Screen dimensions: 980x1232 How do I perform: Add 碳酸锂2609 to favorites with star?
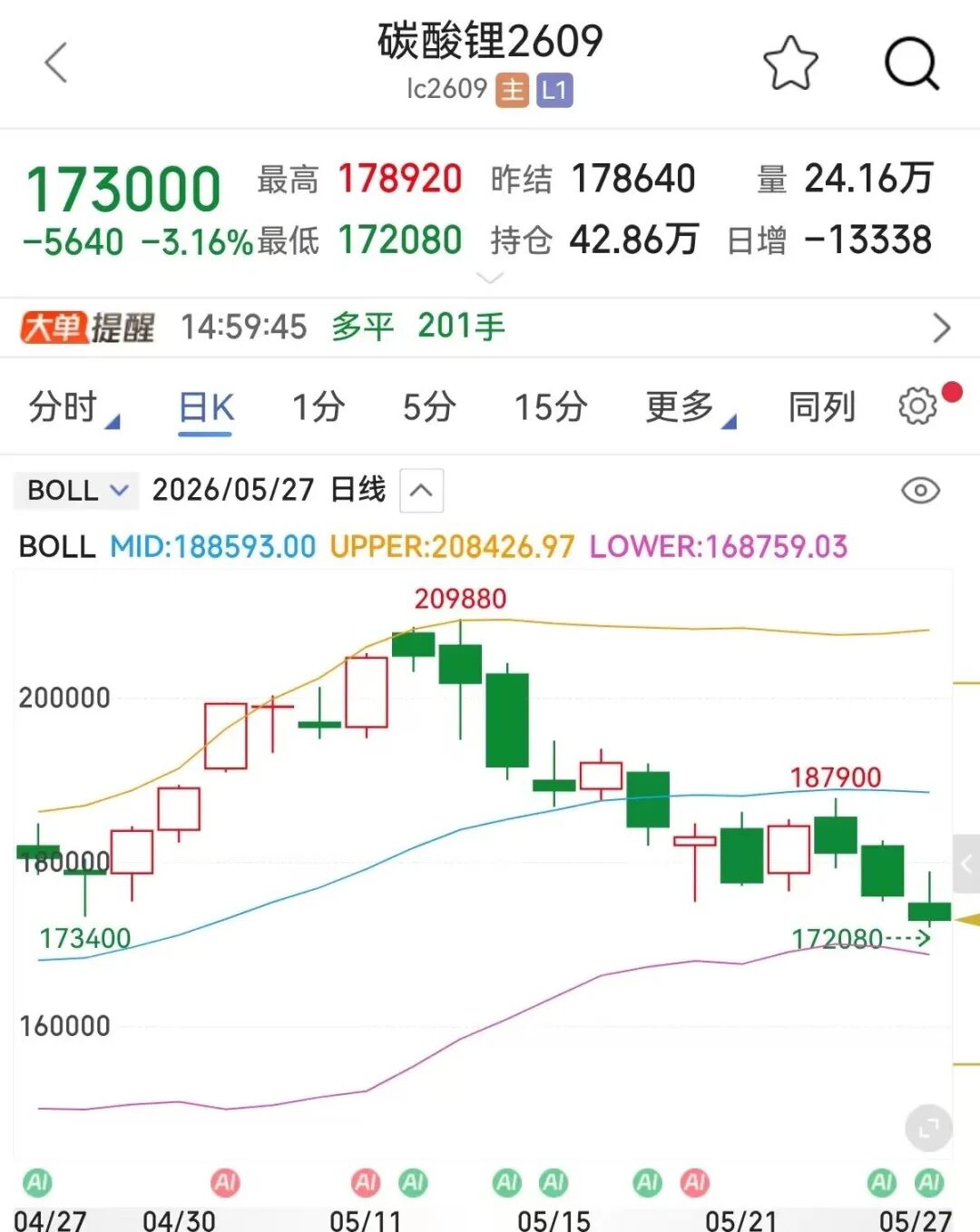790,63
